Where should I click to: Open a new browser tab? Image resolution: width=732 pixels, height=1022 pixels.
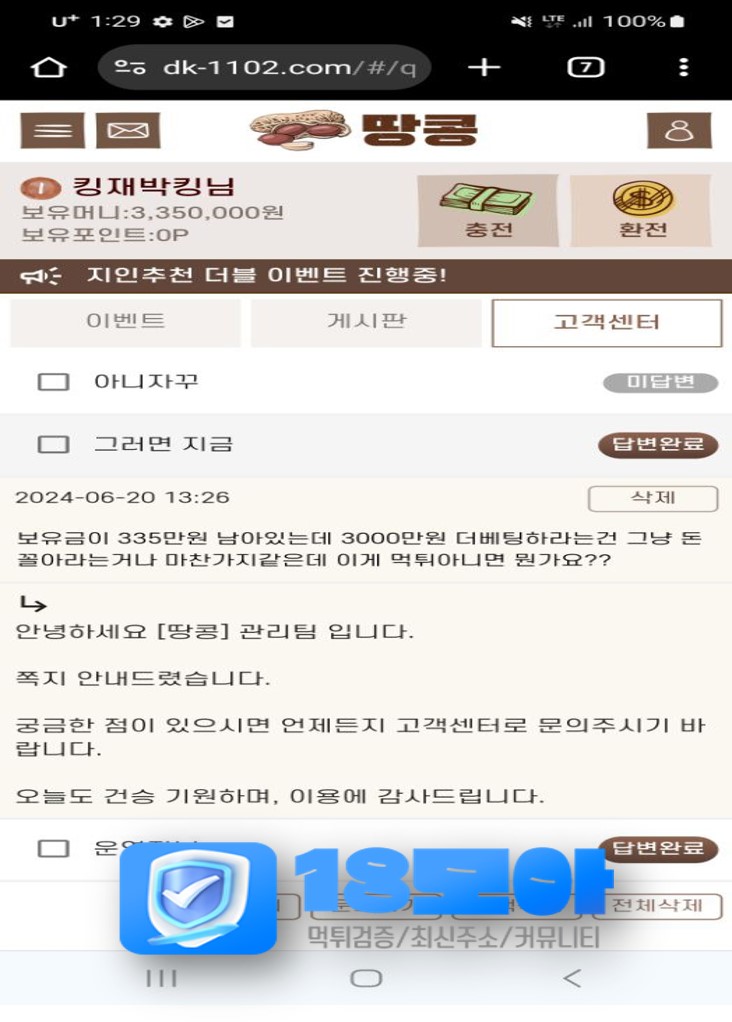pos(484,68)
